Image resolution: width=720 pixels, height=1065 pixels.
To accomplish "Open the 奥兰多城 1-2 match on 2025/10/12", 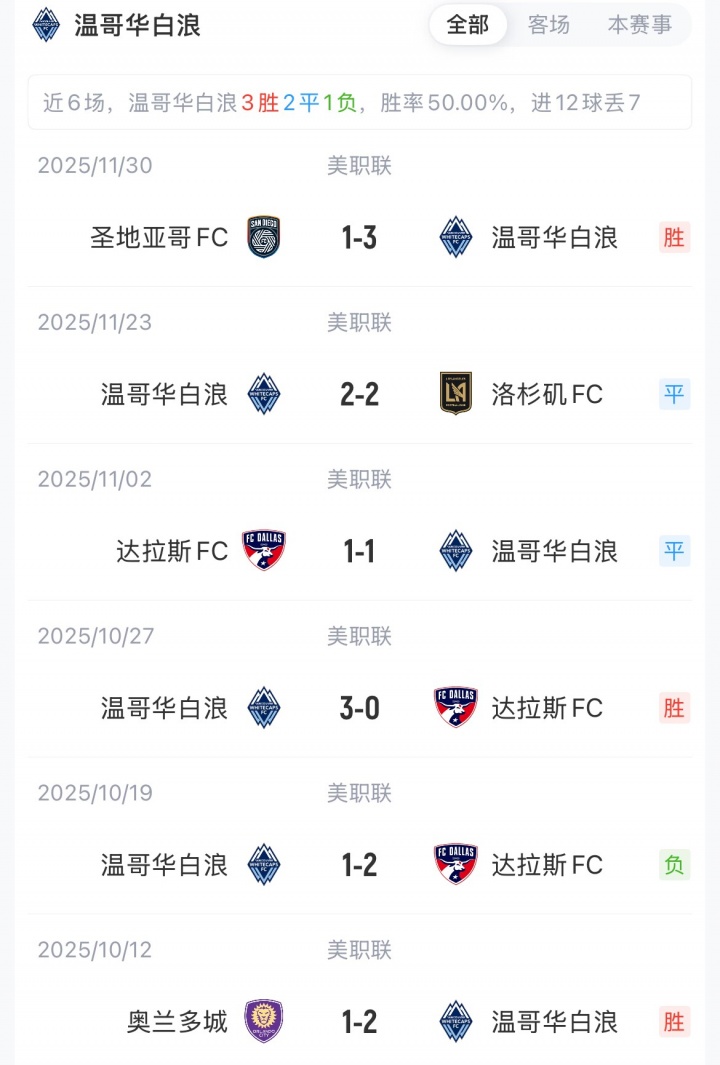I will tap(359, 1022).
